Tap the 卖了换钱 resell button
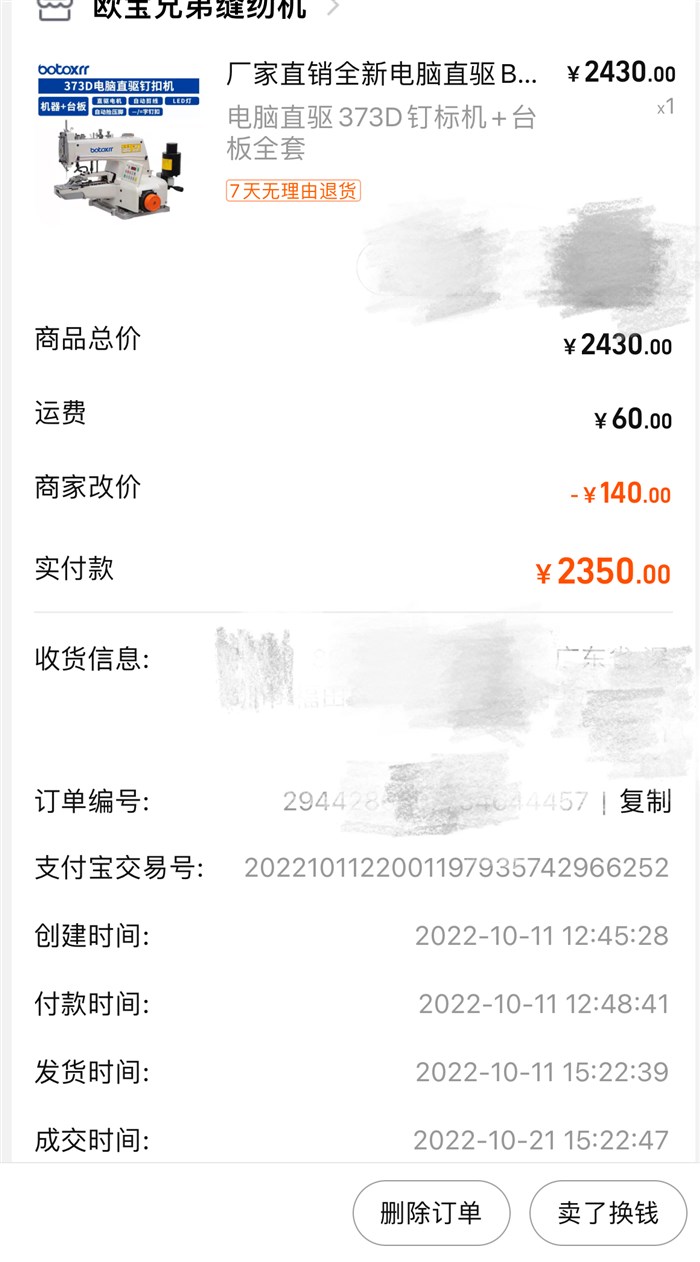The image size is (700, 1262). [608, 1213]
